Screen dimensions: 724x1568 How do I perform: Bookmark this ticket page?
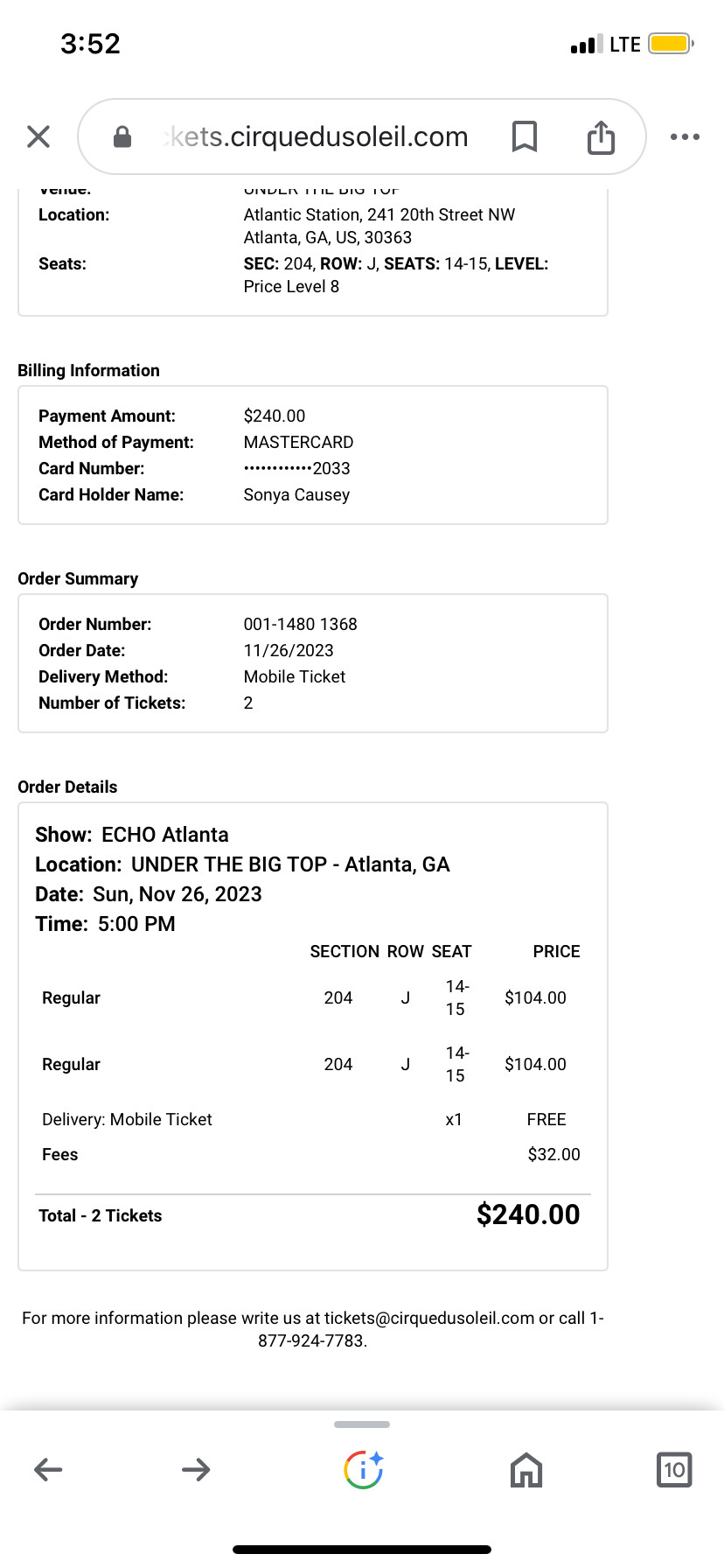[x=525, y=136]
